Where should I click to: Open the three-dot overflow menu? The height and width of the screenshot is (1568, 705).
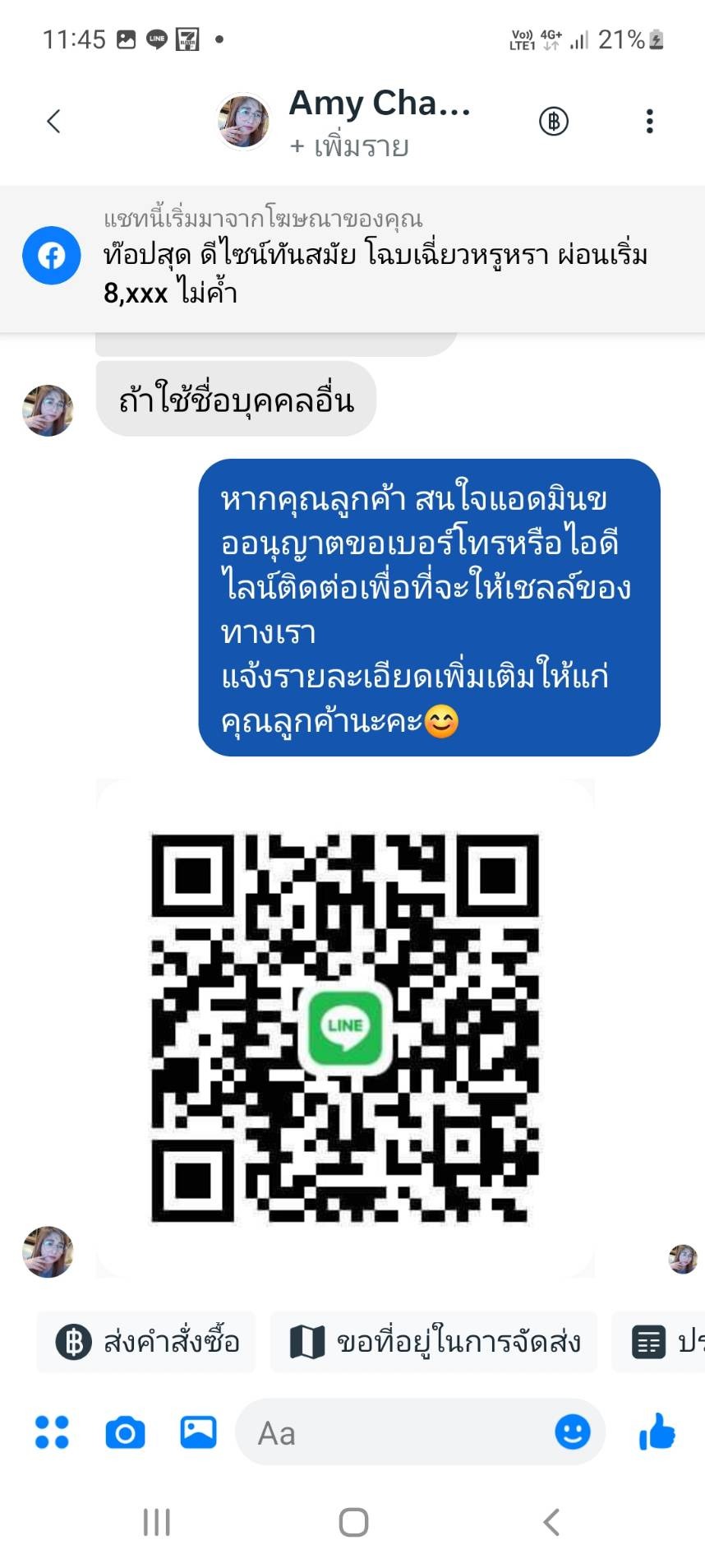649,122
